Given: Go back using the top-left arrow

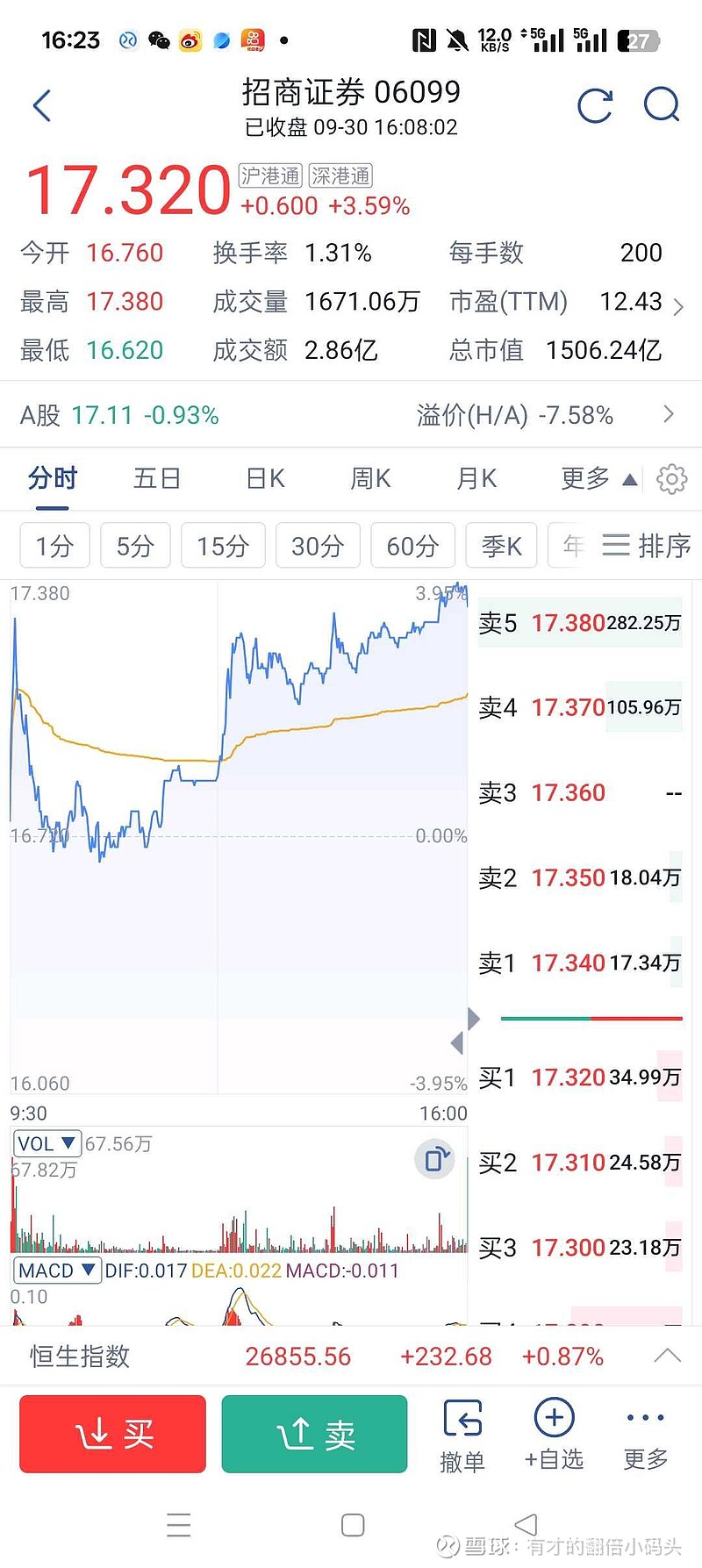Looking at the screenshot, I should (x=42, y=106).
